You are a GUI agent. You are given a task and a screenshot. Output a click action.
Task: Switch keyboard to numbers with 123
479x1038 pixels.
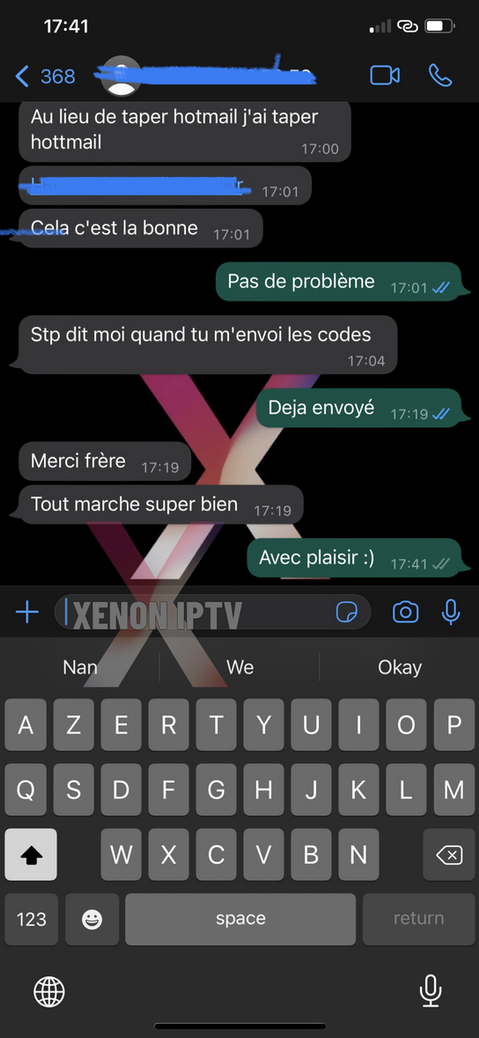coord(31,920)
